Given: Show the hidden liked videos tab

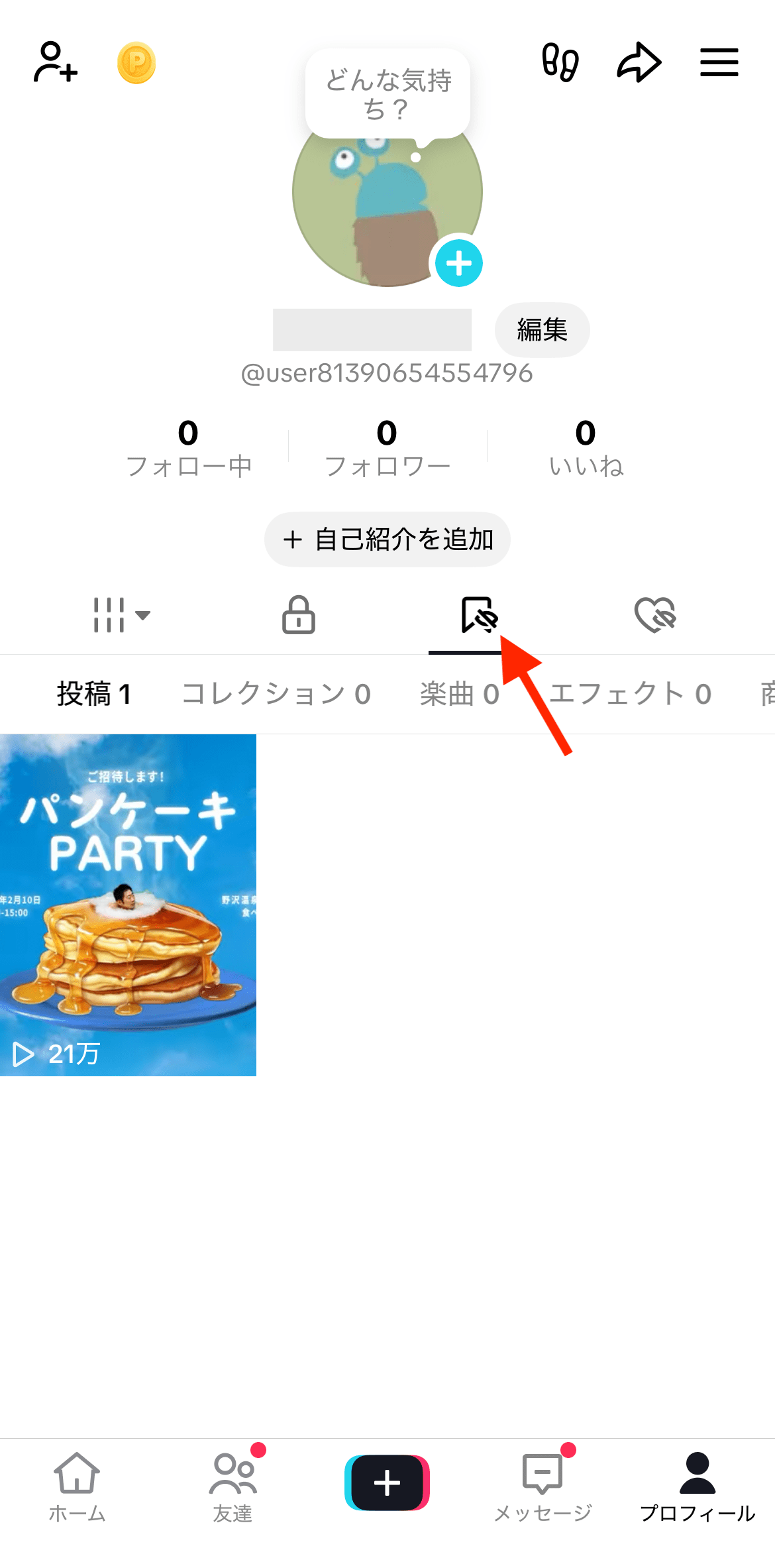Looking at the screenshot, I should 657,616.
